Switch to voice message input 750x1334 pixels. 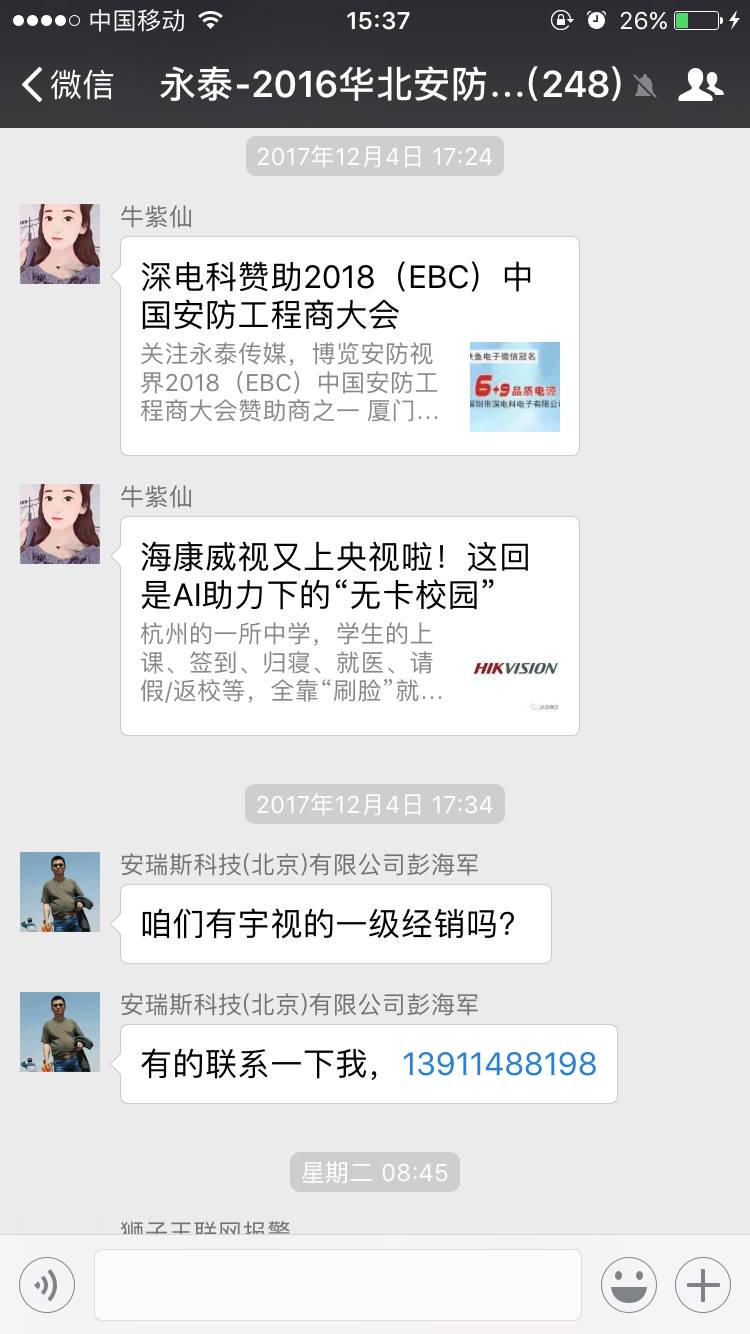pos(47,1285)
